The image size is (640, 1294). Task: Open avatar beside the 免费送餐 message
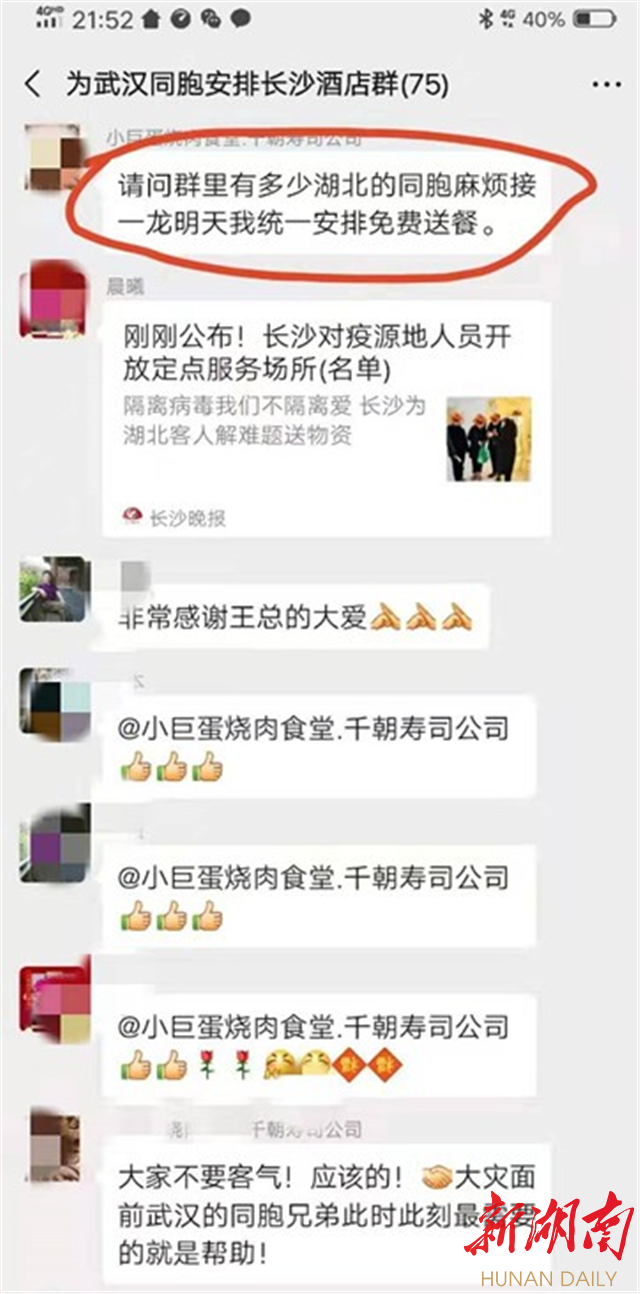[54, 156]
